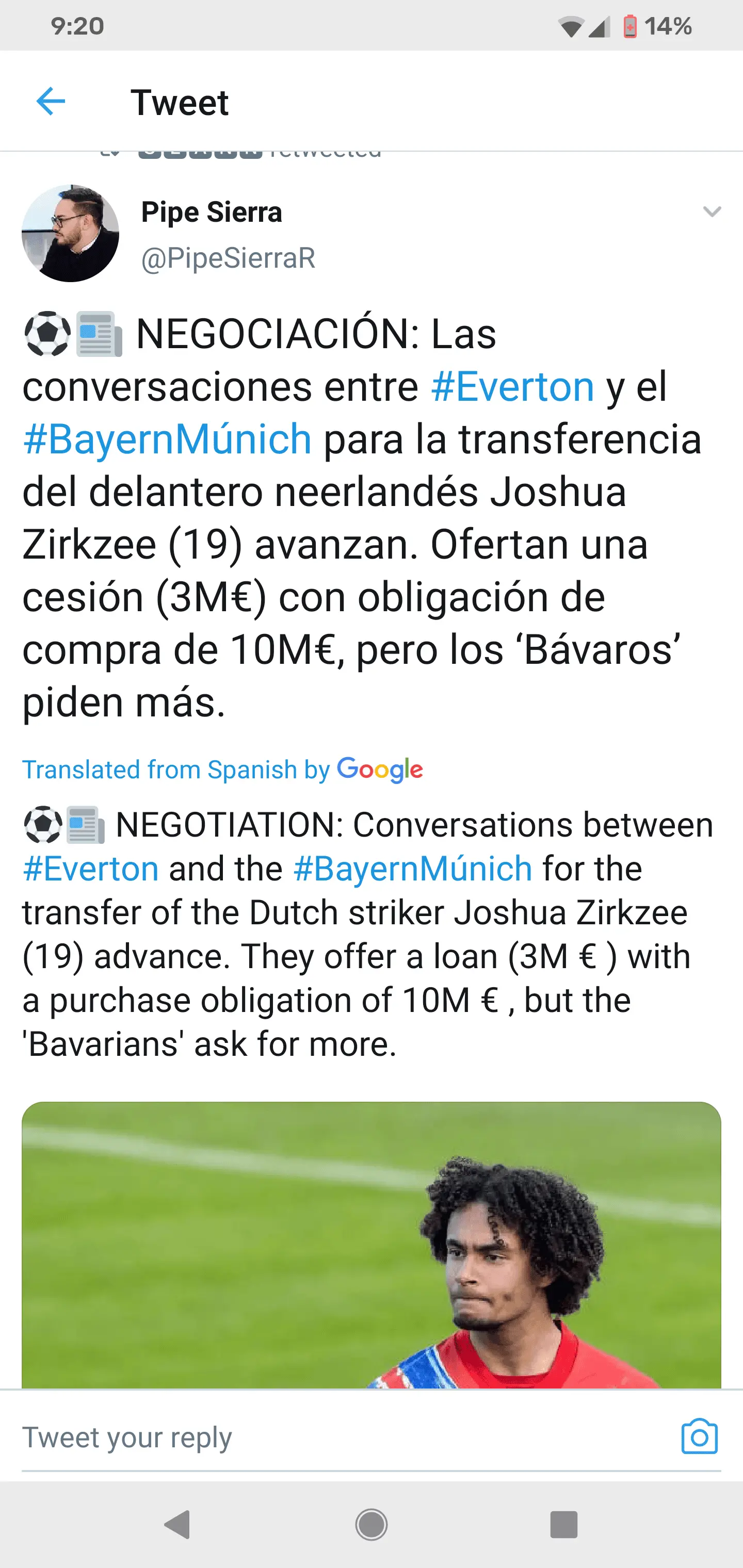The image size is (743, 1568).
Task: Open Pipe Sierra's profile picture
Action: point(71,233)
